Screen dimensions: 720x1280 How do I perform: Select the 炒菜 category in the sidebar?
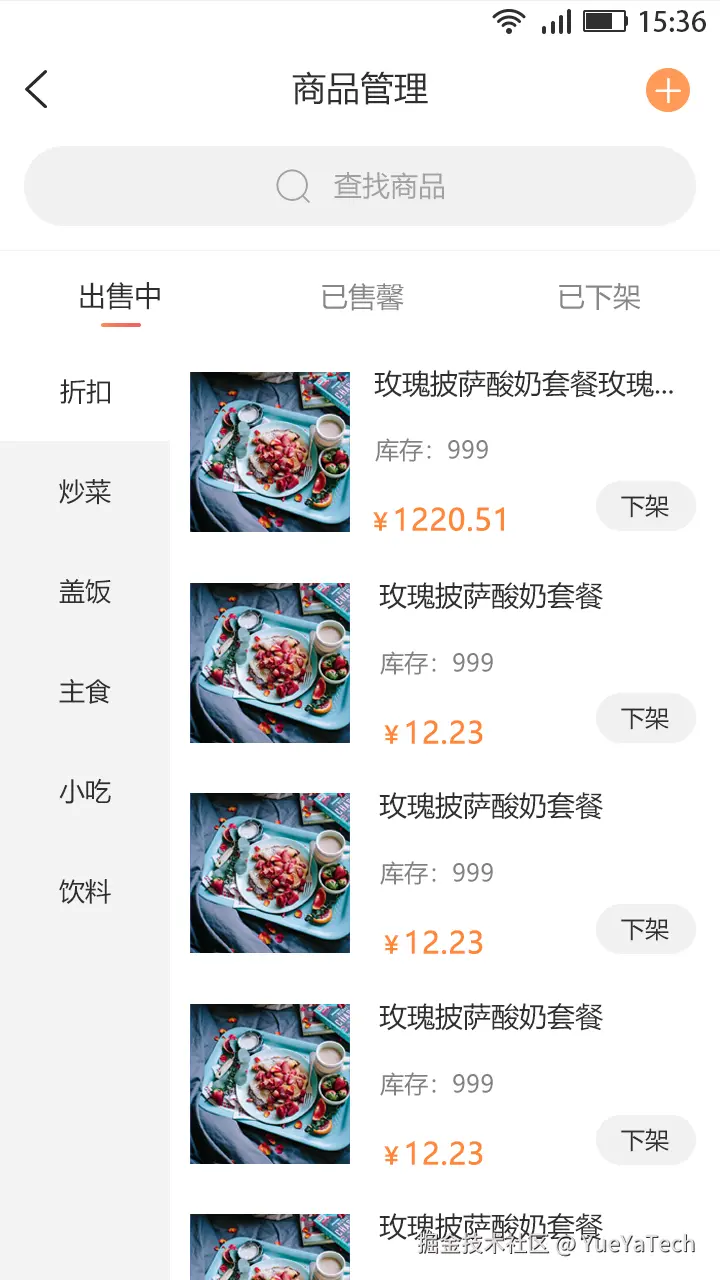coord(84,492)
